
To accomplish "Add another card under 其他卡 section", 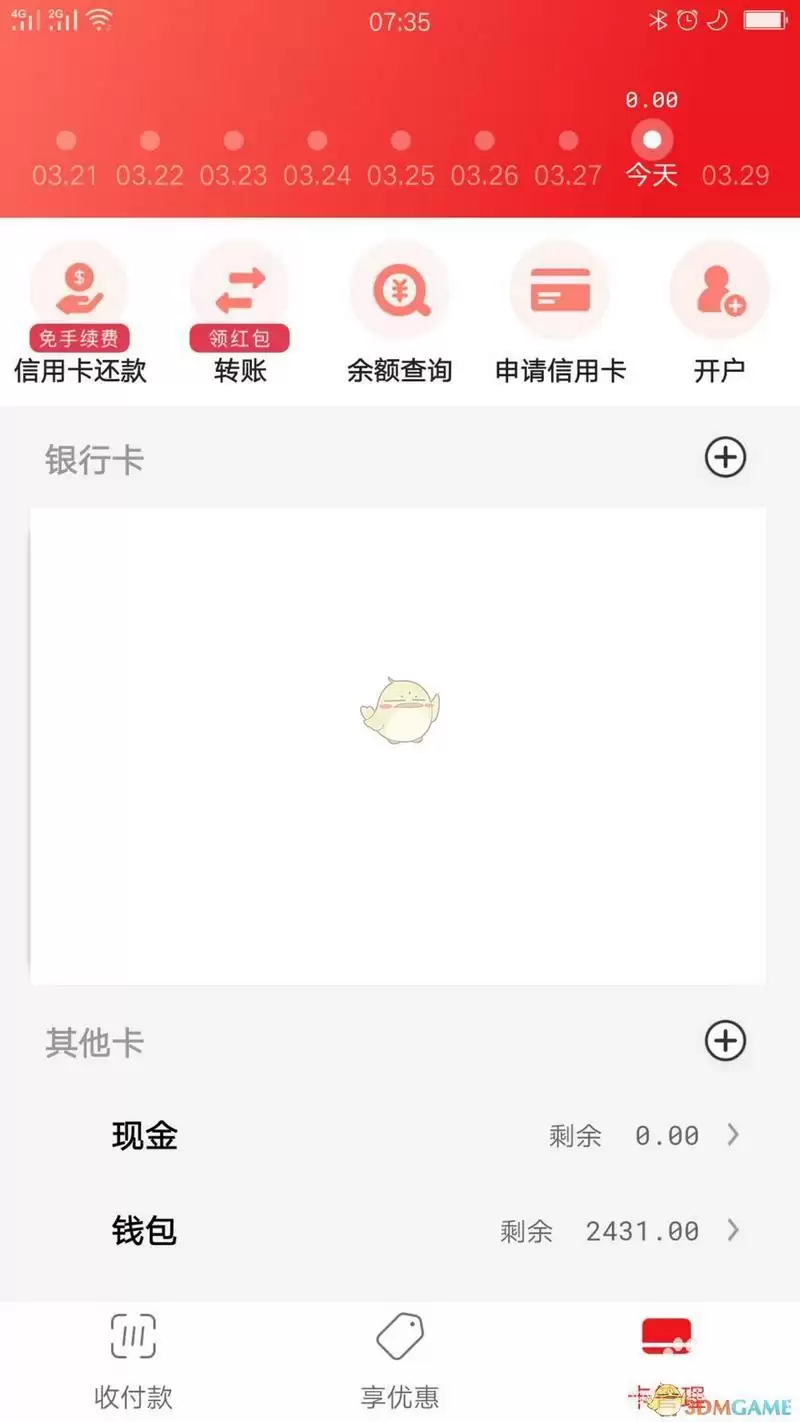I will click(724, 1041).
